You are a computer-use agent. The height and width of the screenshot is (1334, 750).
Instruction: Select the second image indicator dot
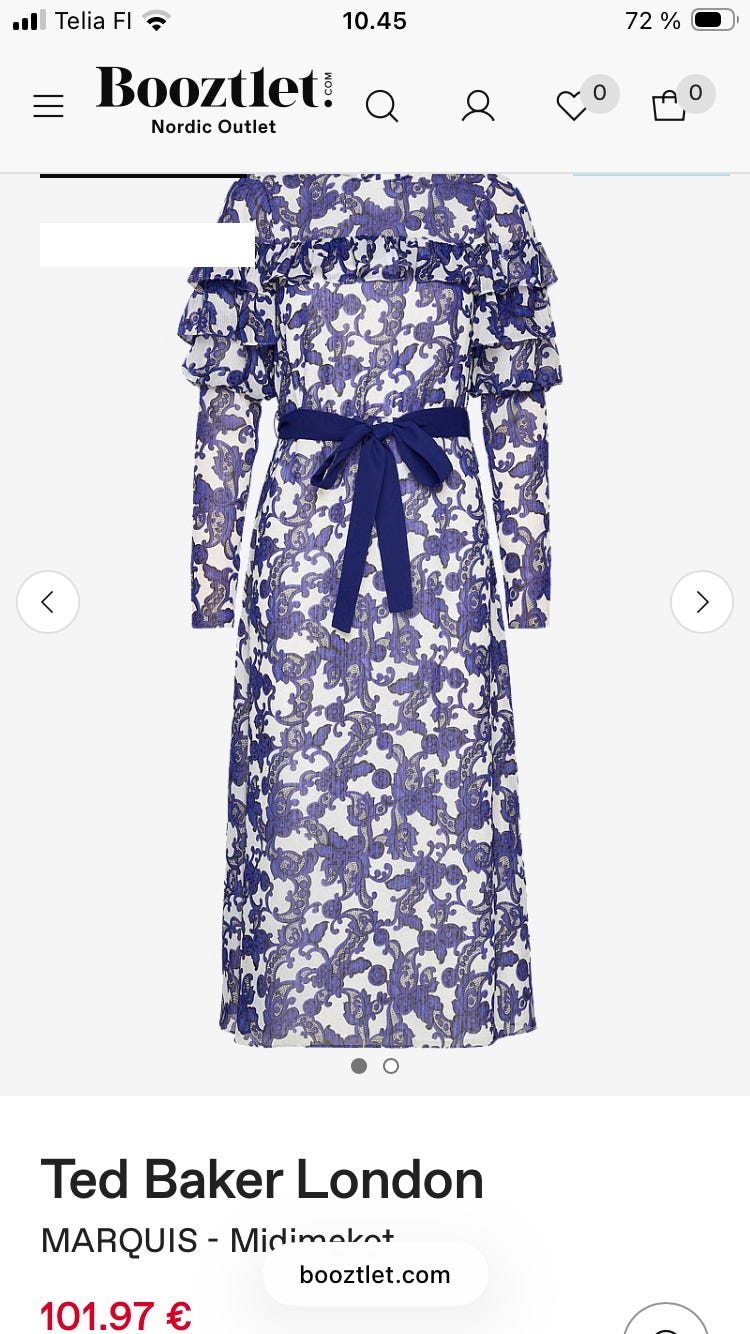[391, 1066]
